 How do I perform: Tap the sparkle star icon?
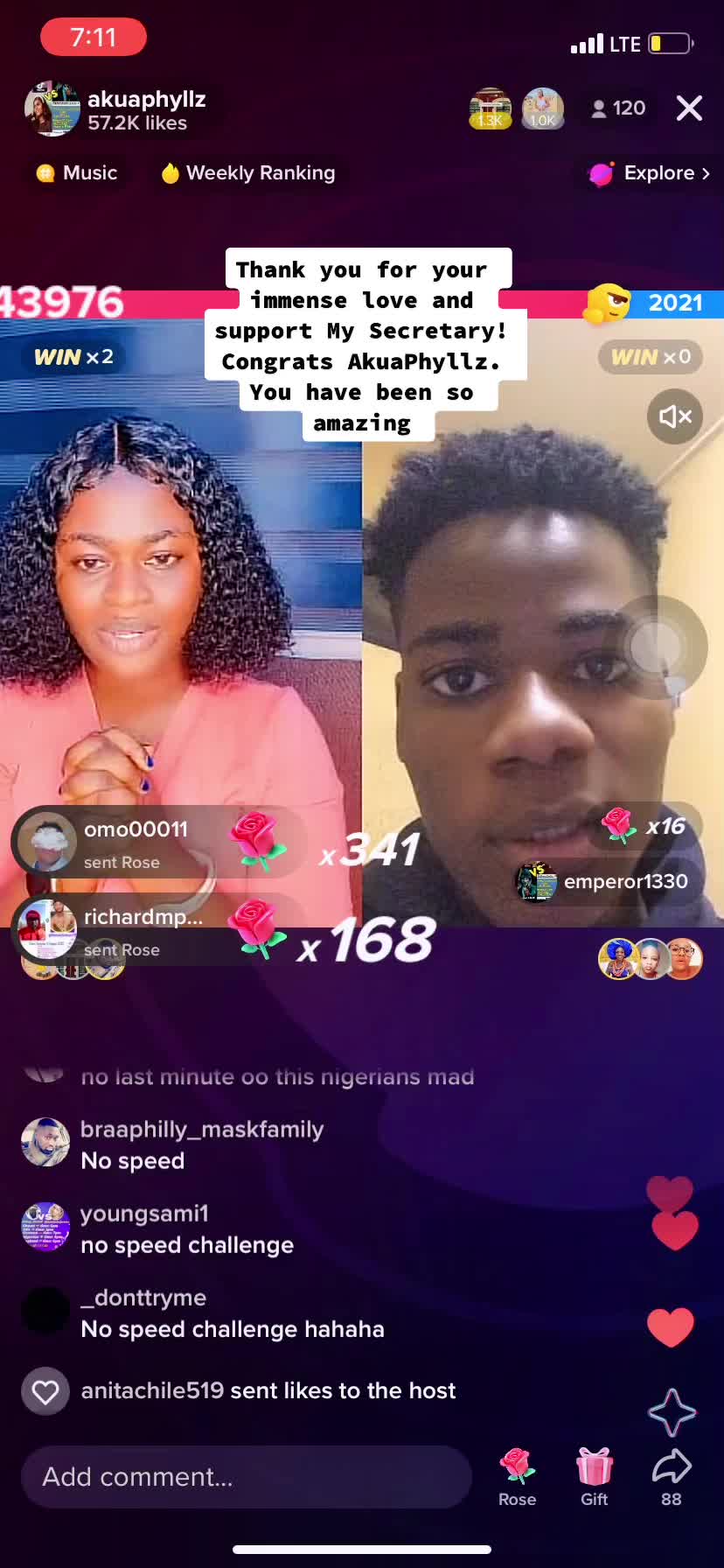click(672, 1412)
